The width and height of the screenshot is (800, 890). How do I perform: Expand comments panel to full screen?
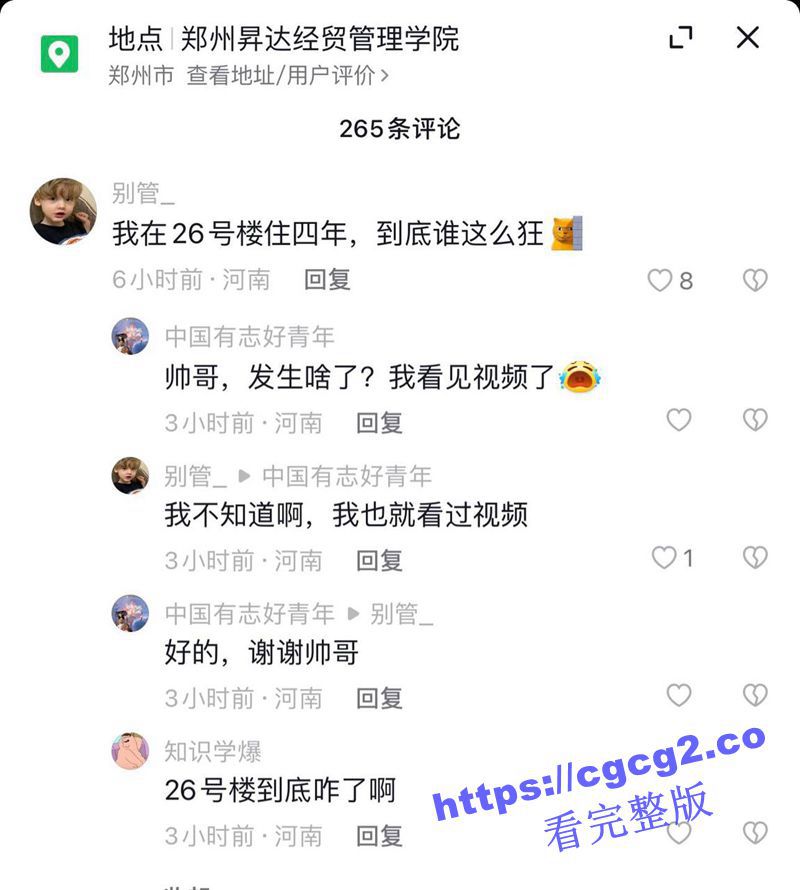[x=680, y=38]
